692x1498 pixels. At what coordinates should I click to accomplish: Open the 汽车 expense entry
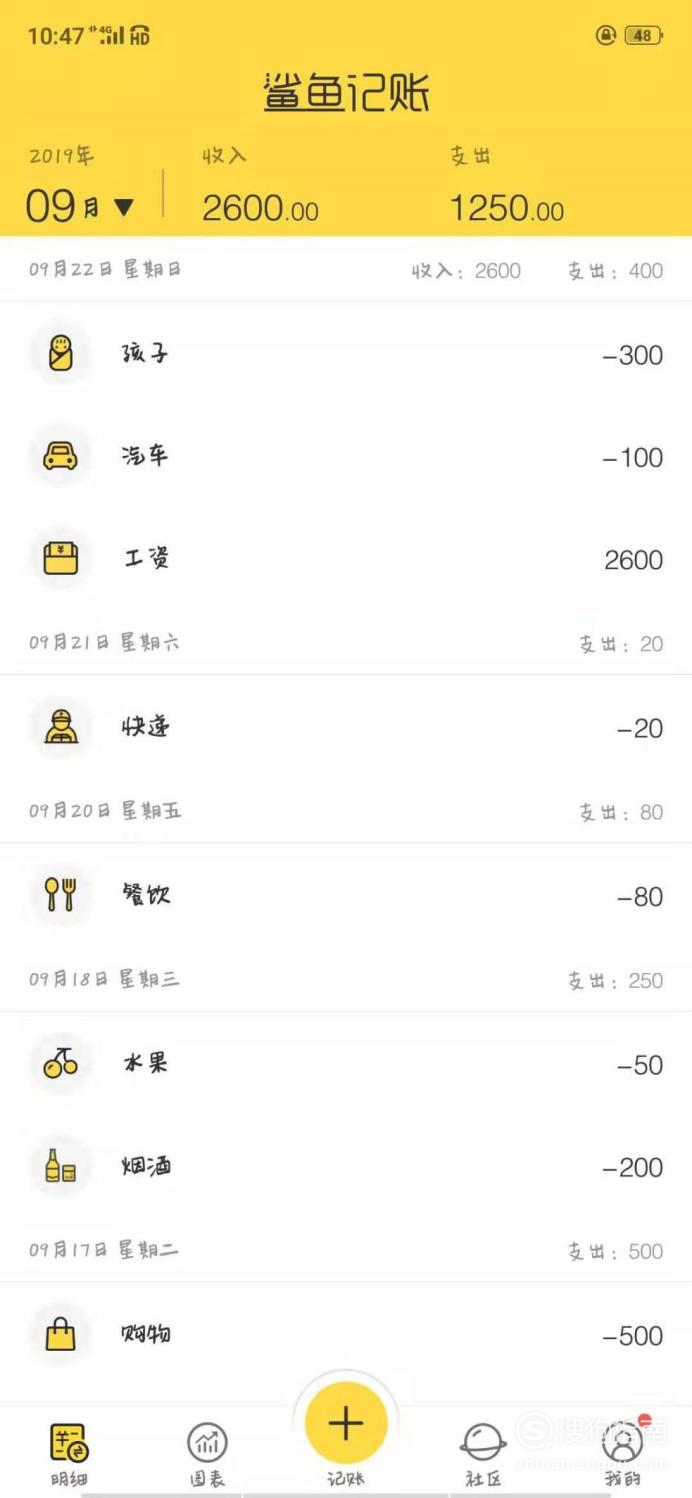(x=346, y=456)
